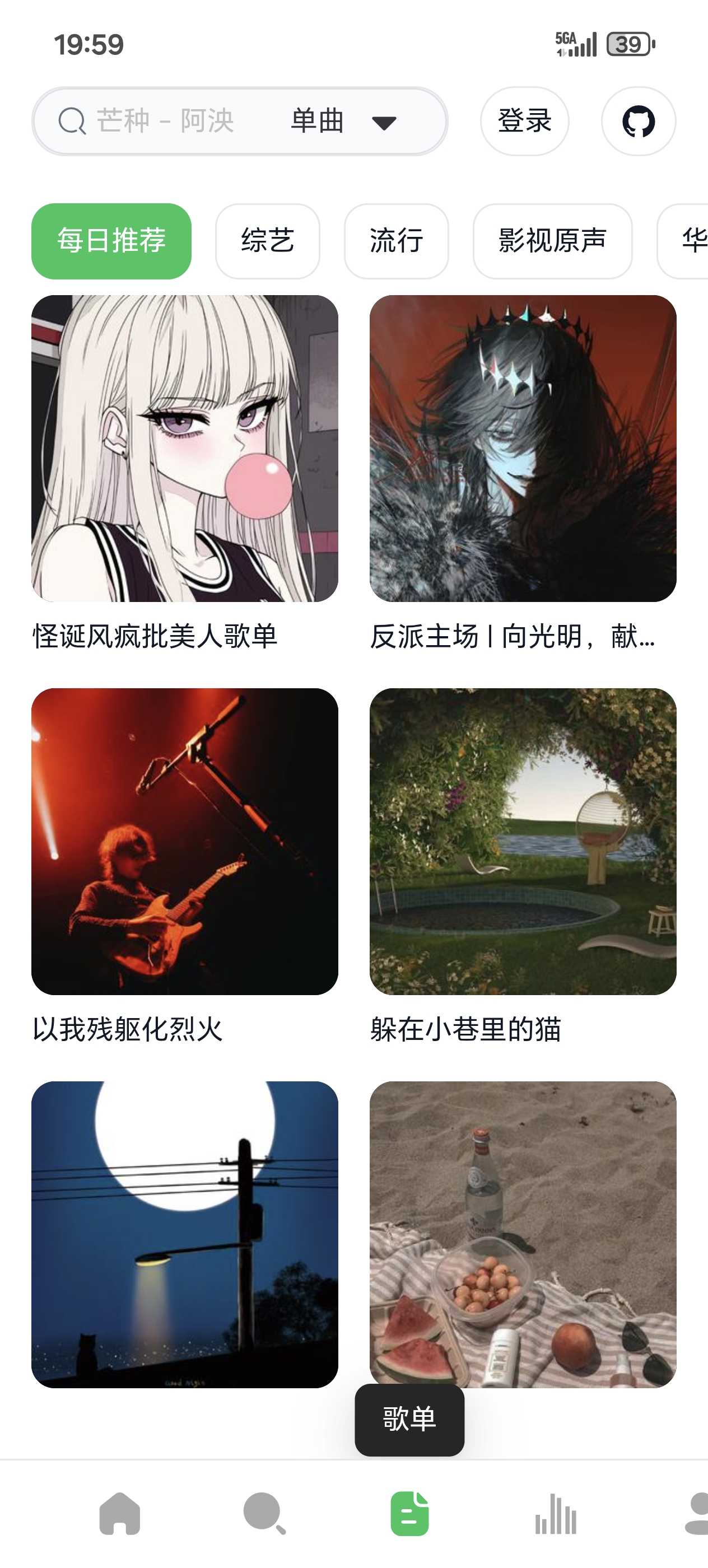The height and width of the screenshot is (1568, 708).
Task: Select the 每日推荐 category chip
Action: [x=111, y=240]
